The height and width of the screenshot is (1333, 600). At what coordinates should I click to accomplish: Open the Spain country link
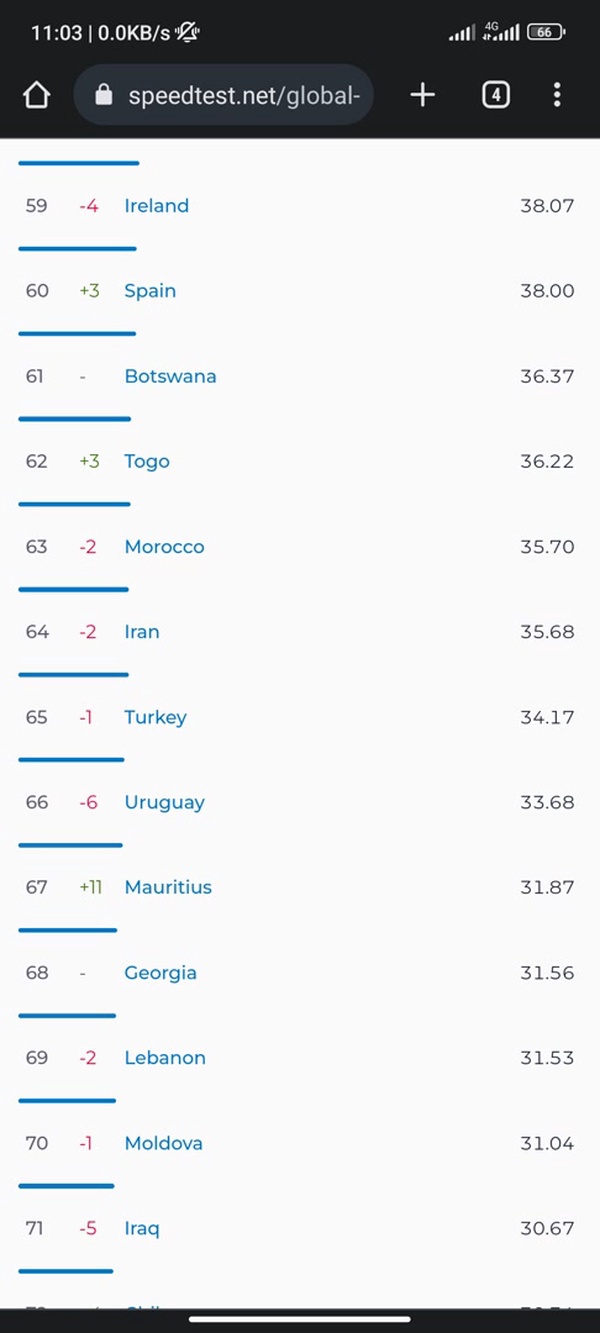pyautogui.click(x=150, y=291)
